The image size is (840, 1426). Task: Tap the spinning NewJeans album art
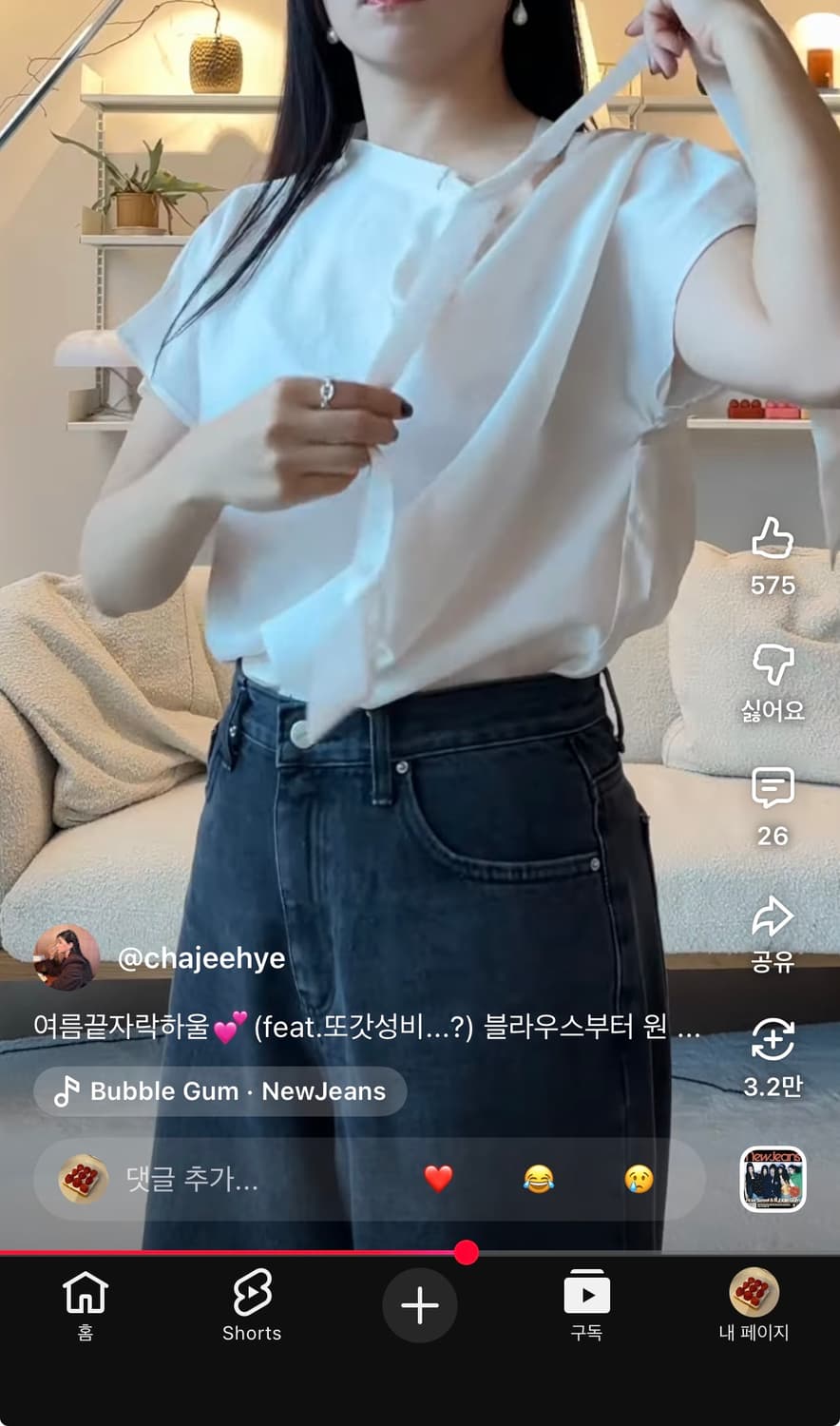(x=773, y=1179)
